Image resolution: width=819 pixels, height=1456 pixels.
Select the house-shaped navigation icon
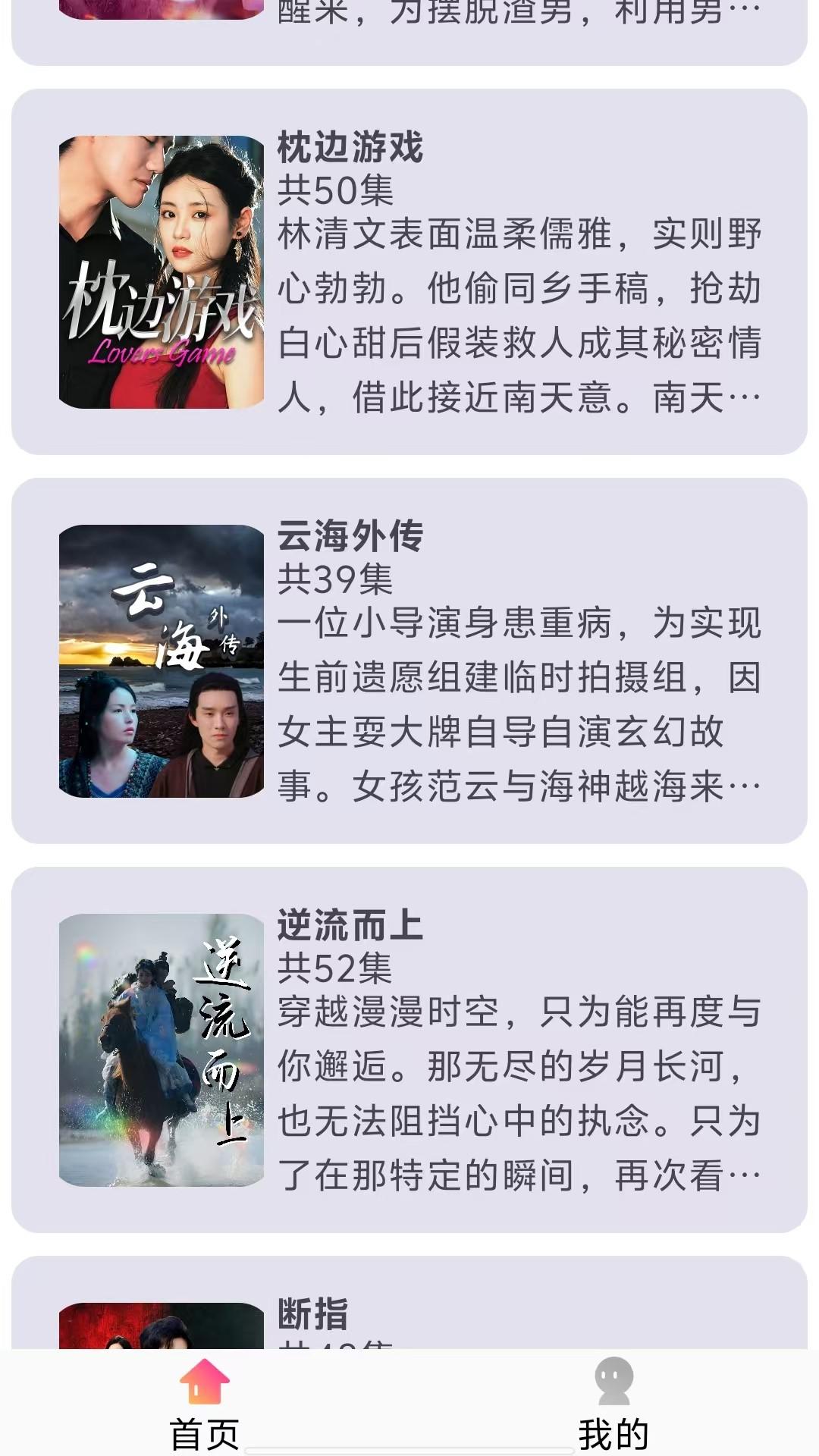click(x=205, y=1383)
